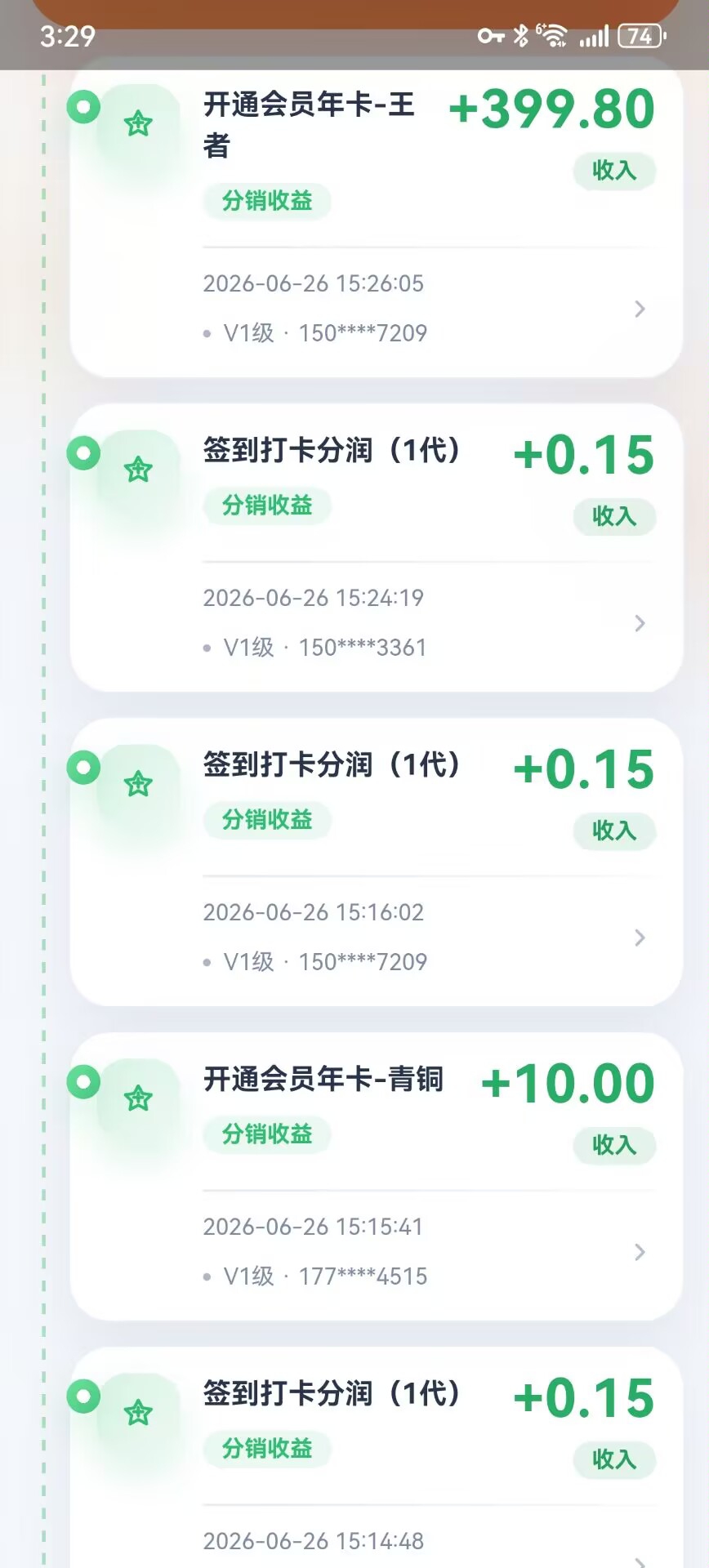Open the check-in record dated 15:16:02
The height and width of the screenshot is (1568, 709).
click(x=376, y=862)
